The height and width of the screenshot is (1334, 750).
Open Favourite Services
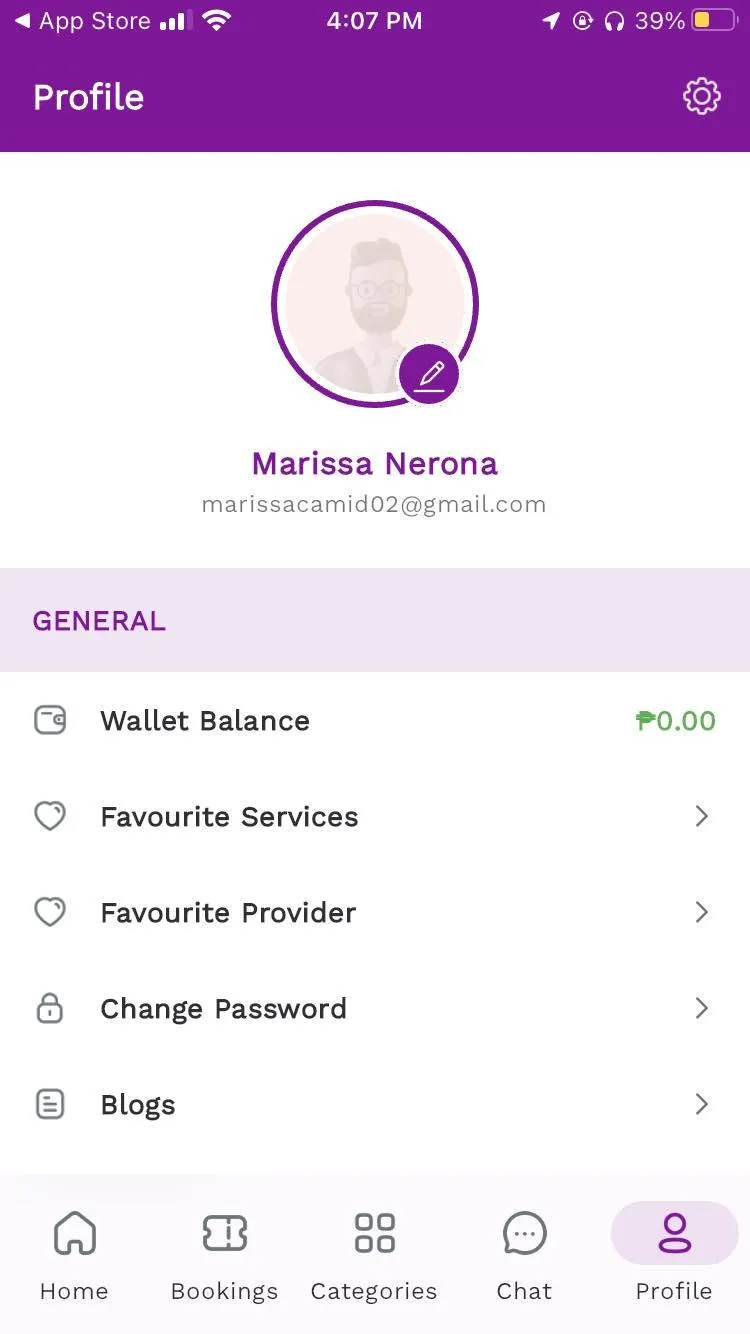[x=374, y=816]
